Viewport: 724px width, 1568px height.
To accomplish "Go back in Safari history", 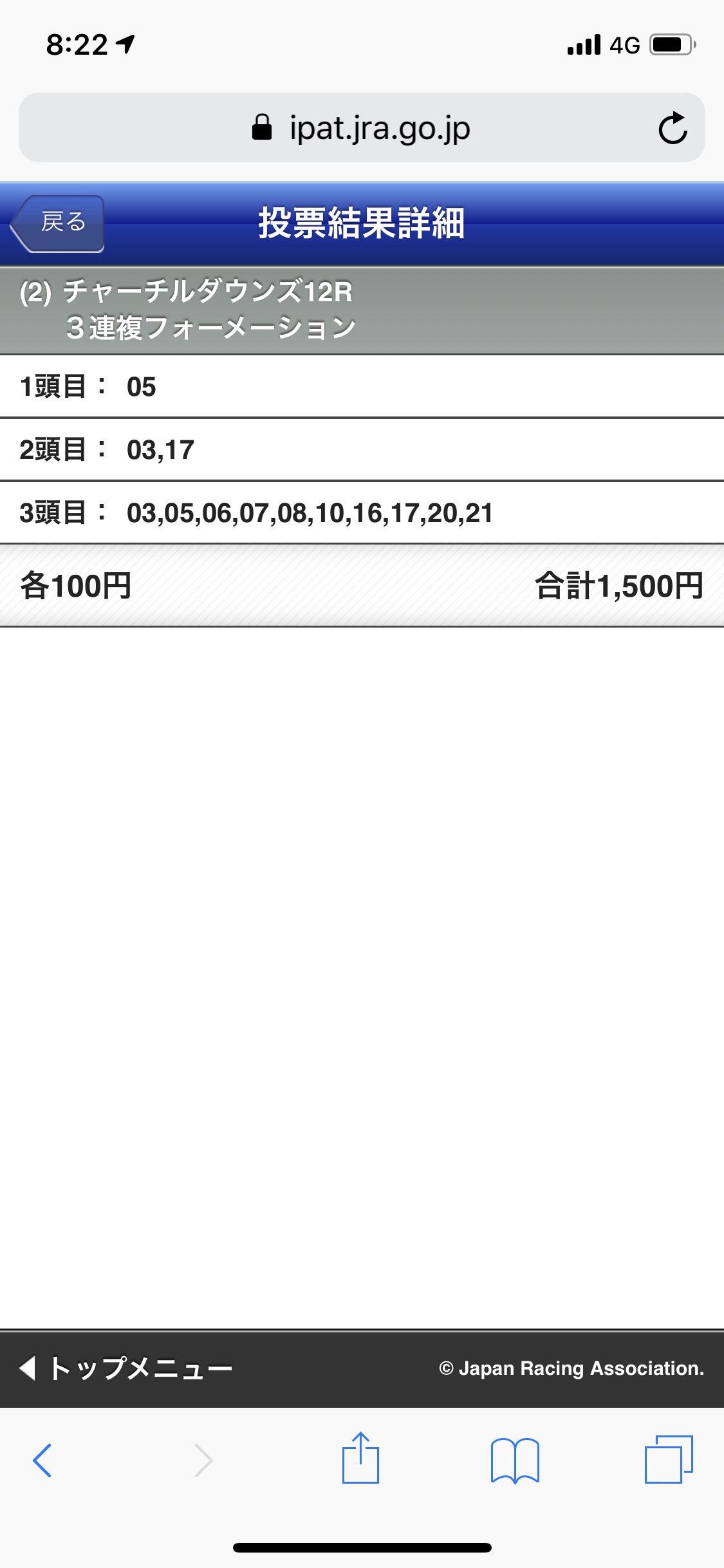I will coord(42,1460).
